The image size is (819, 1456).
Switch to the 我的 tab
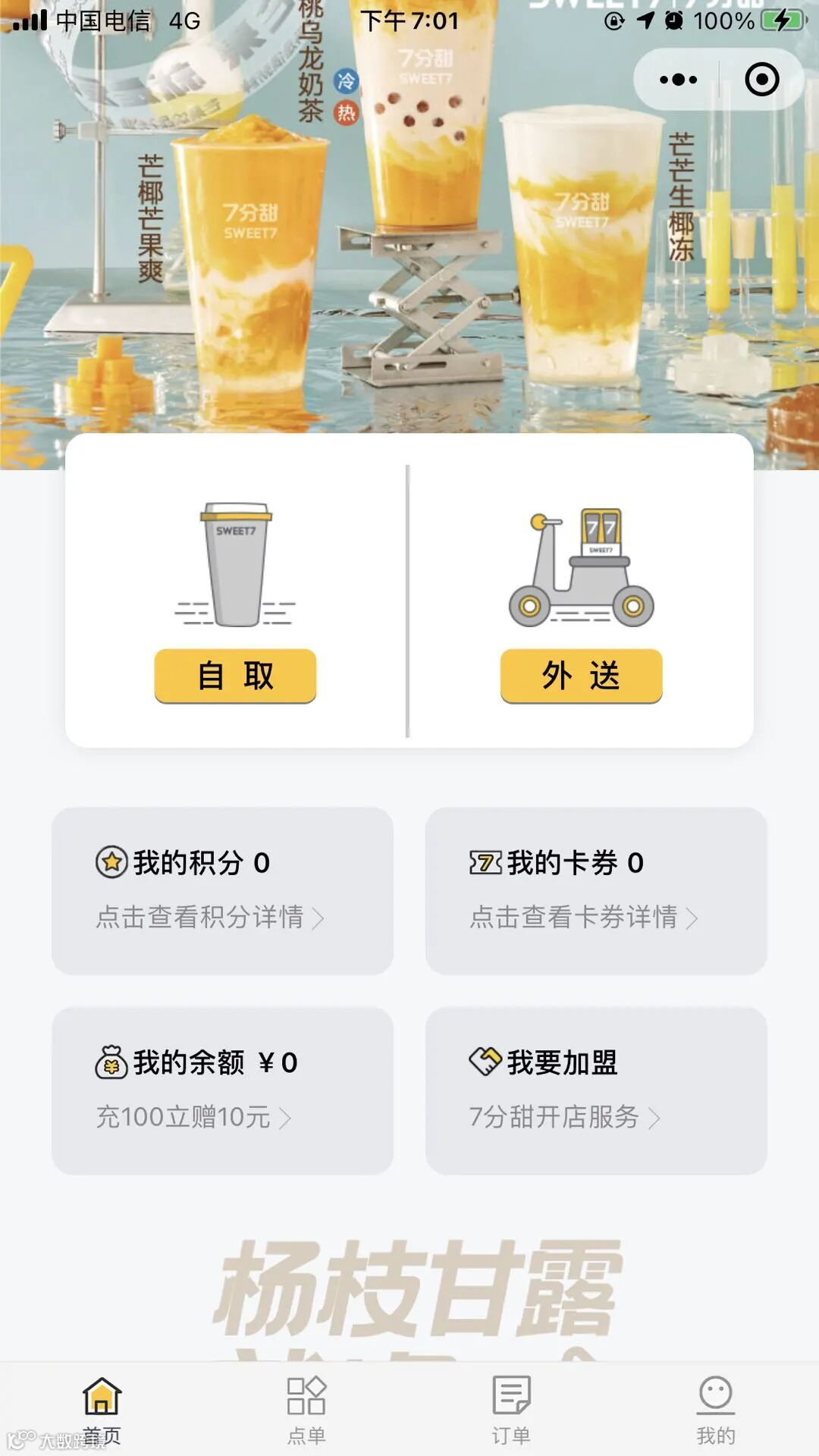coord(716,1410)
